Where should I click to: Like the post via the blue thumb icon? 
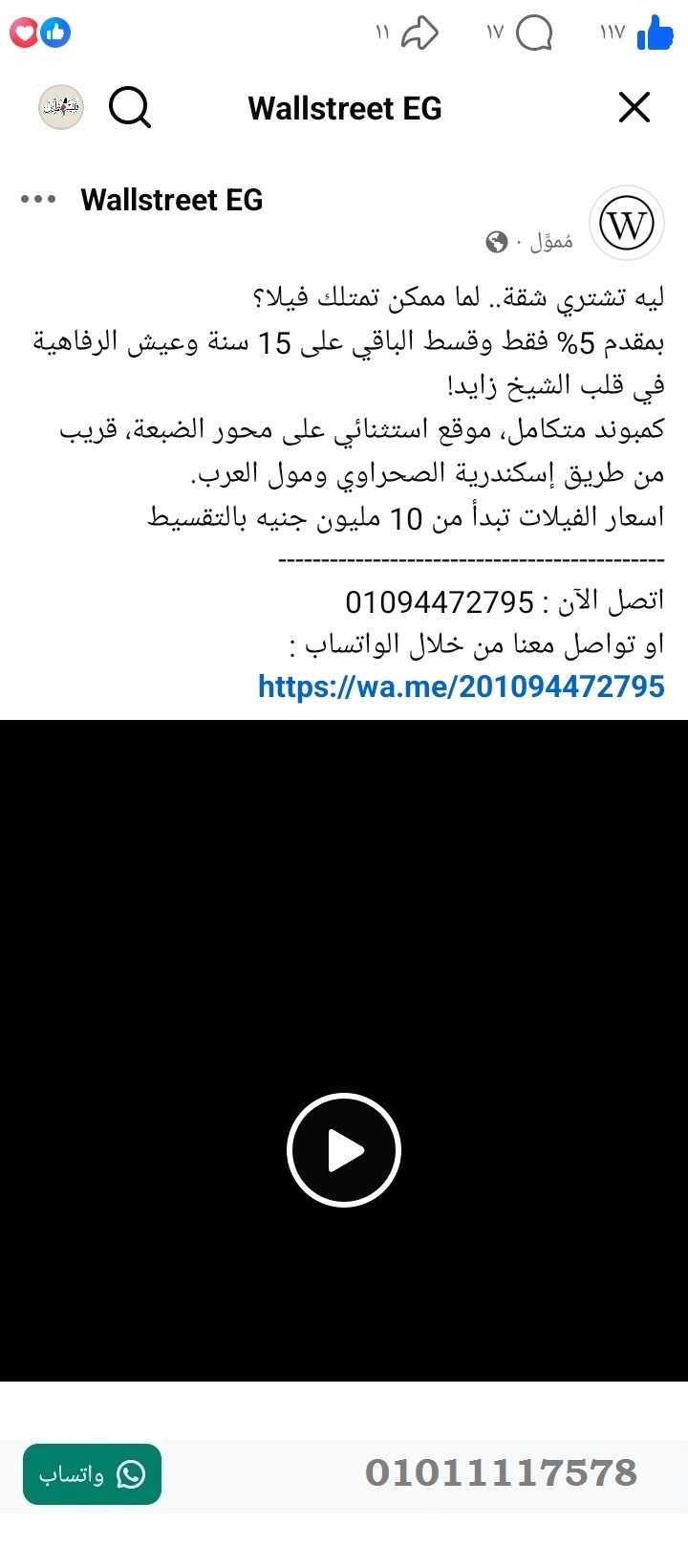pyautogui.click(x=658, y=32)
